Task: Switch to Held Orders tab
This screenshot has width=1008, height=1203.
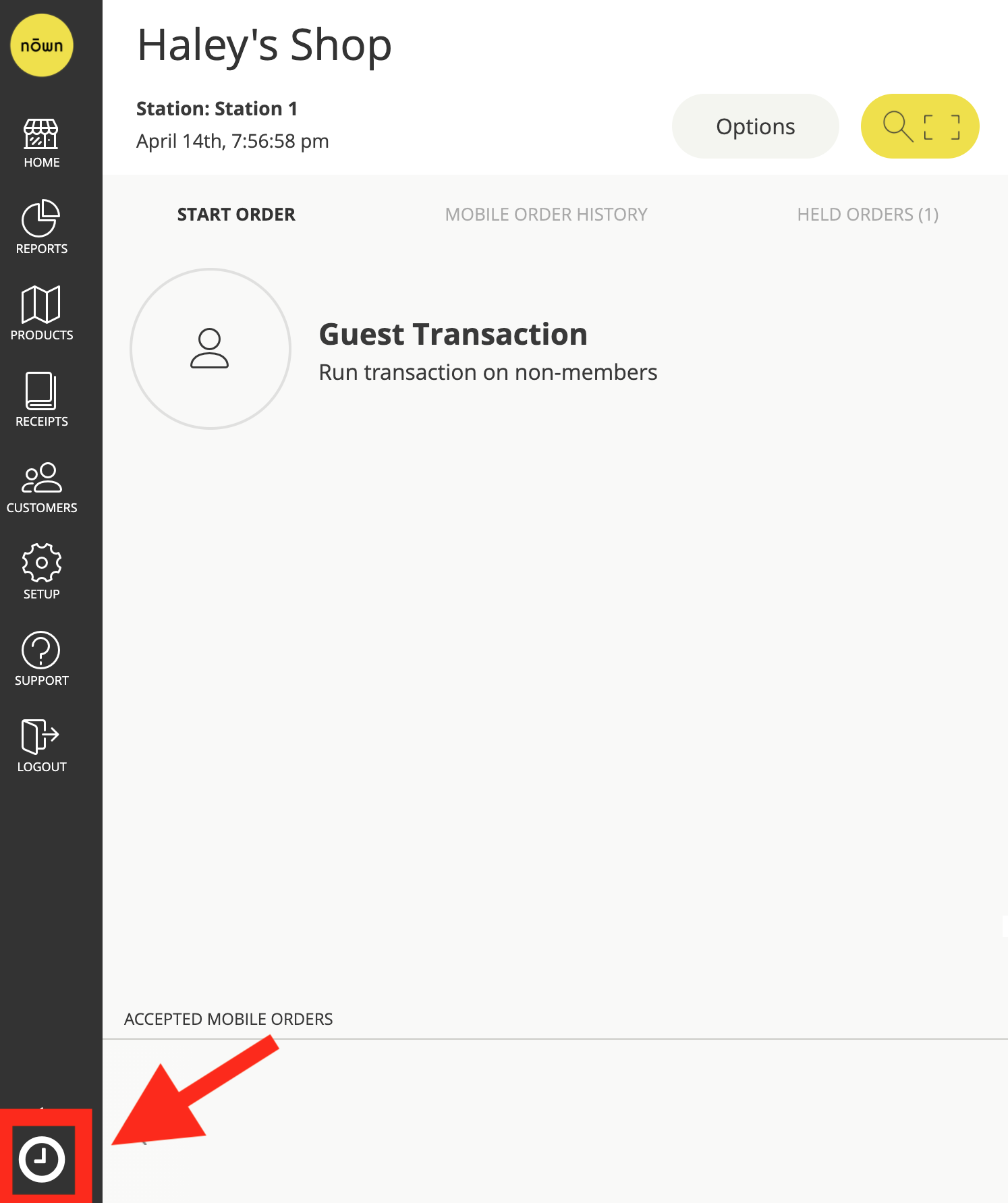Action: pyautogui.click(x=868, y=215)
